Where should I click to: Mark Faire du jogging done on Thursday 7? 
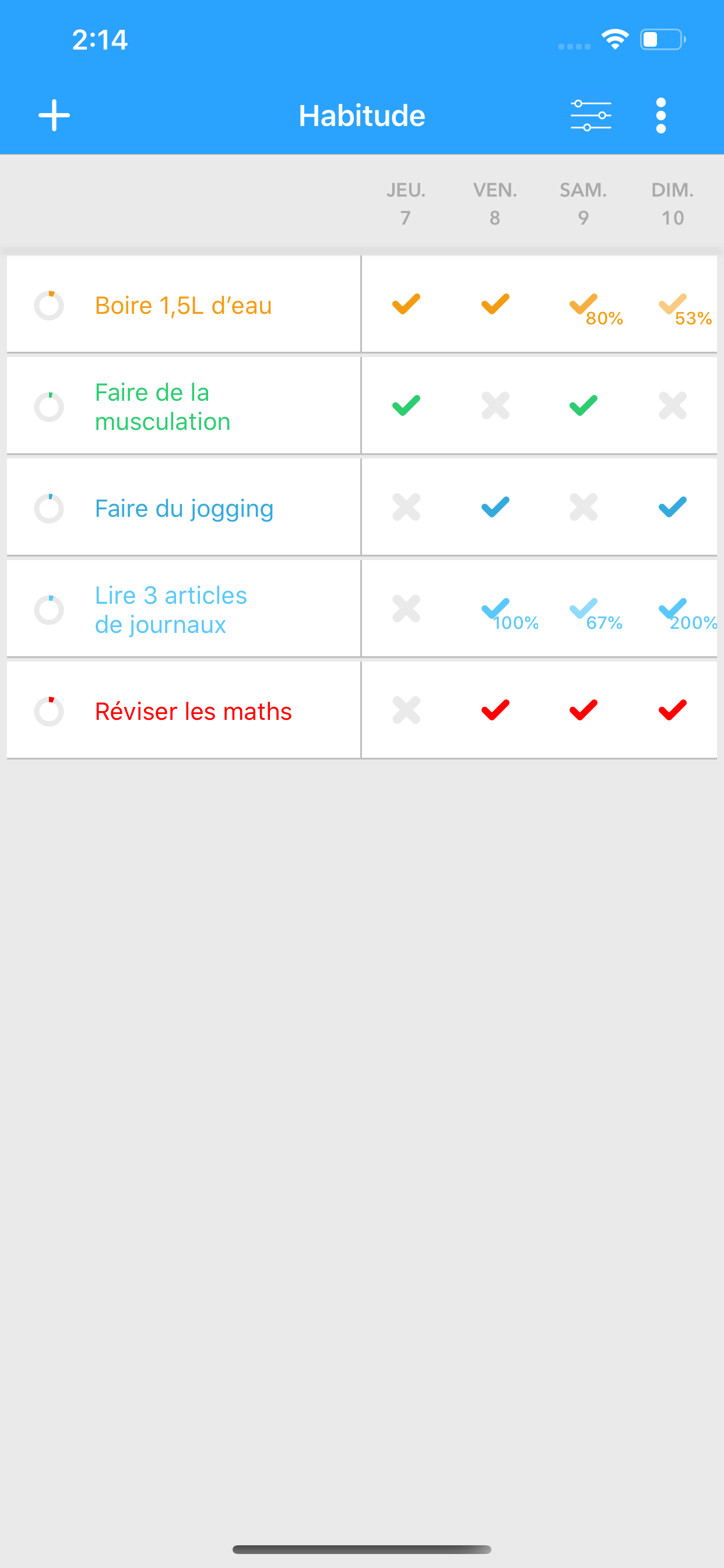click(406, 507)
